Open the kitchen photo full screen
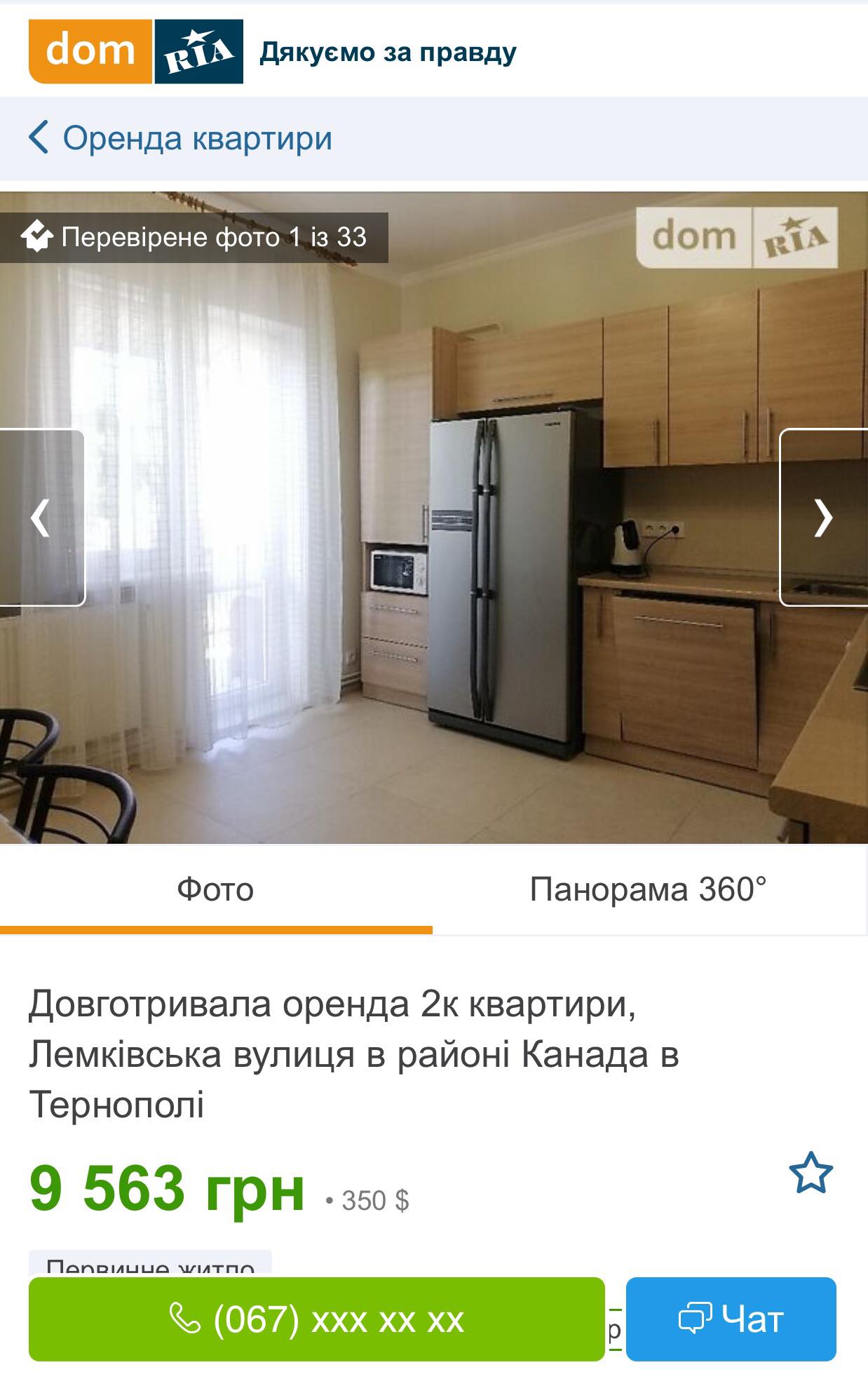 434,517
